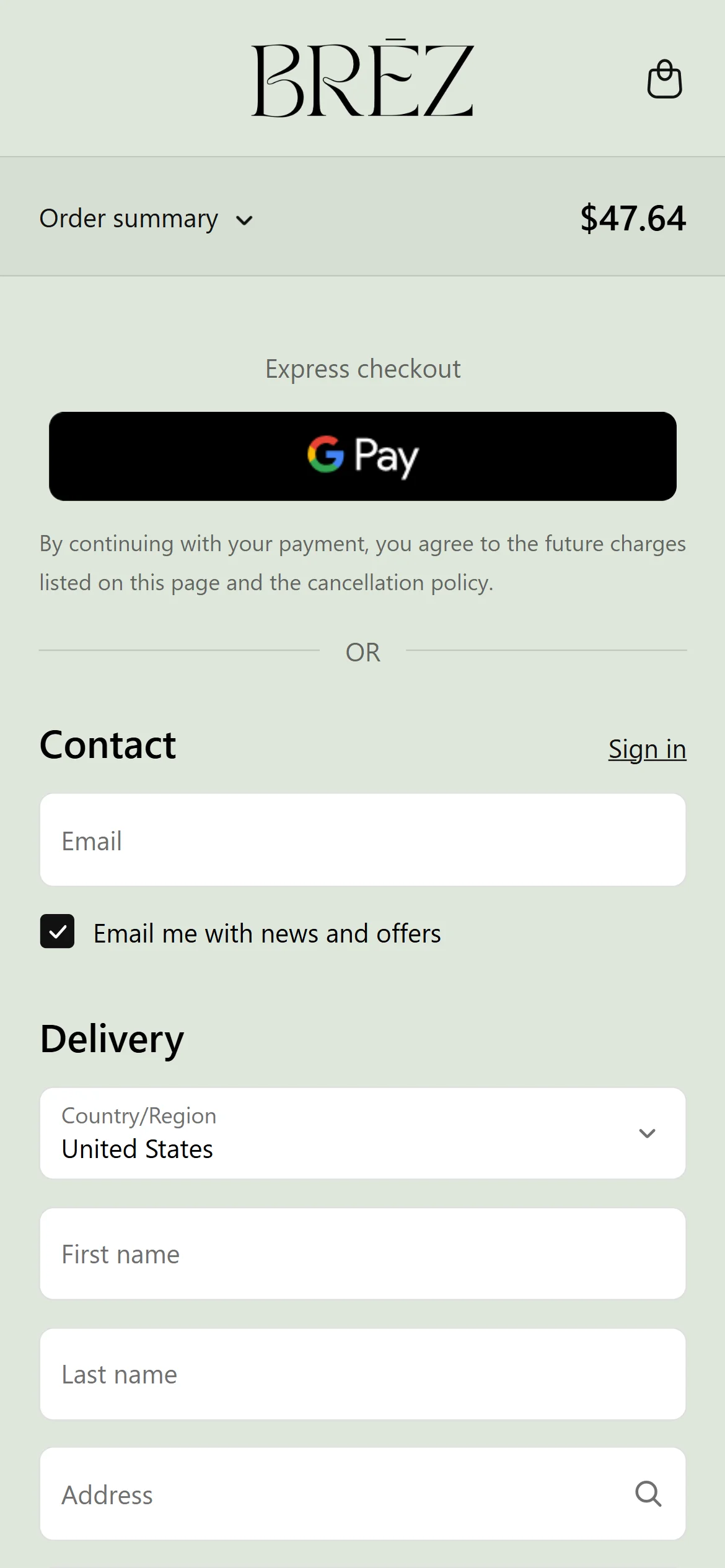
Task: Tap the Address field
Action: coord(335,1494)
